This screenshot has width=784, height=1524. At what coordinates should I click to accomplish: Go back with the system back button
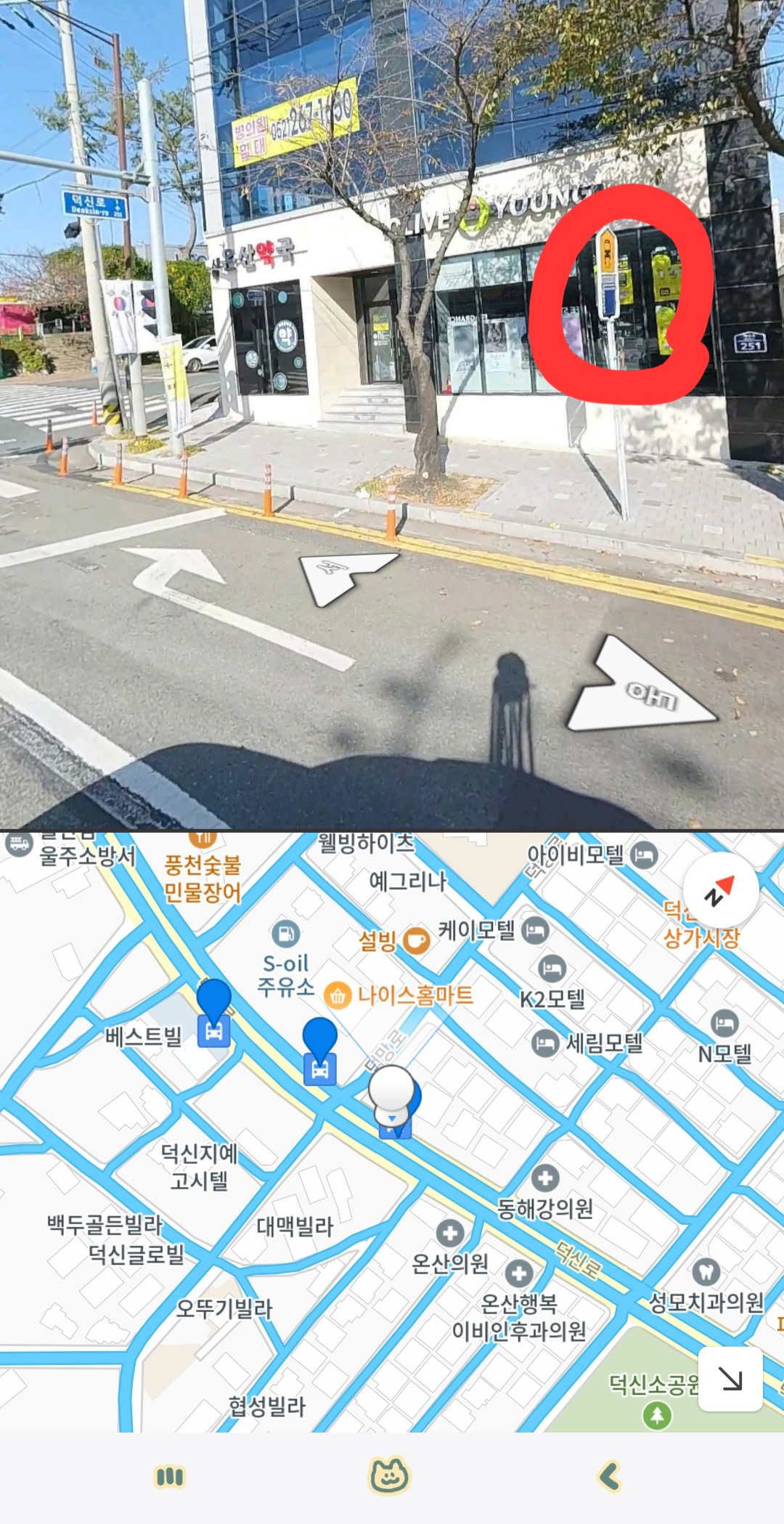tap(610, 1477)
